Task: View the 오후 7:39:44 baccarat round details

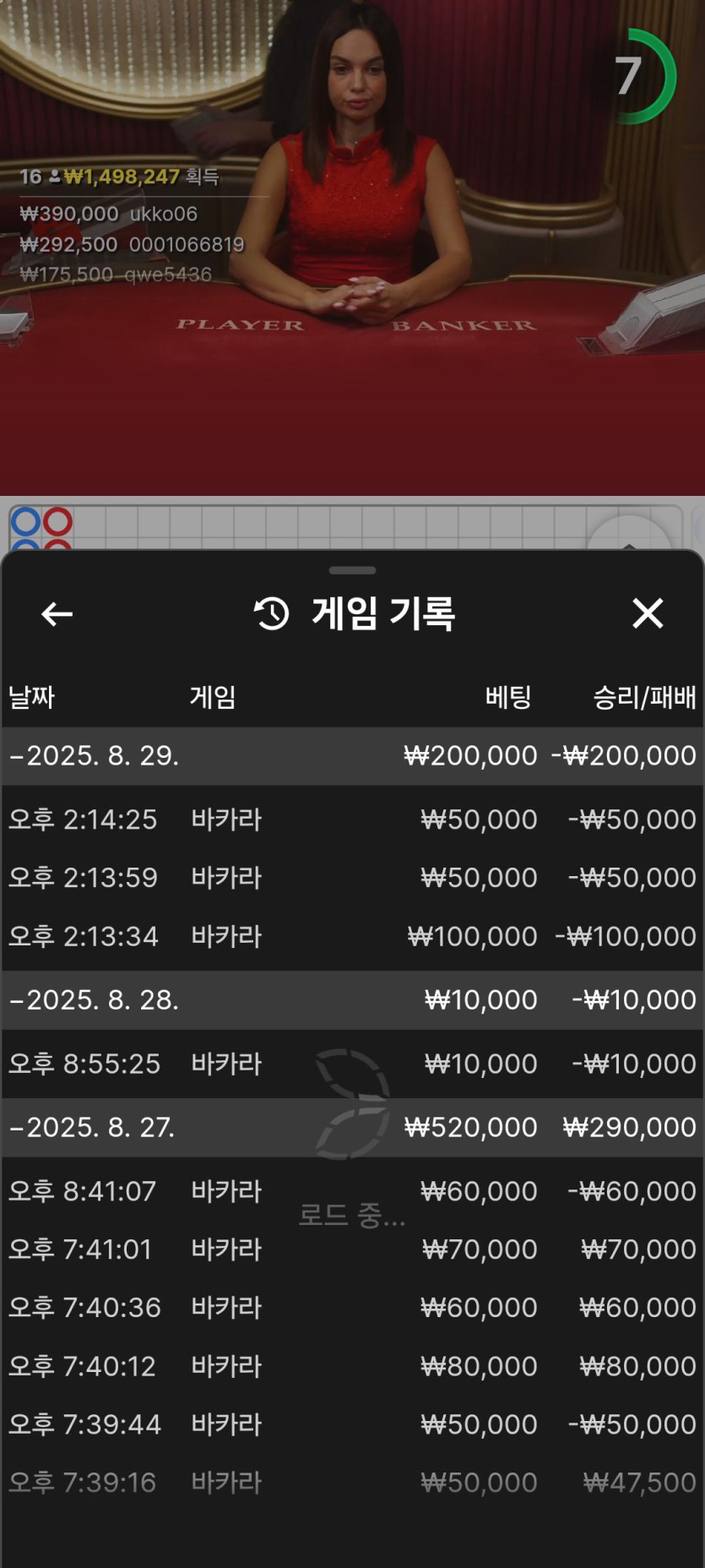Action: 351,1424
